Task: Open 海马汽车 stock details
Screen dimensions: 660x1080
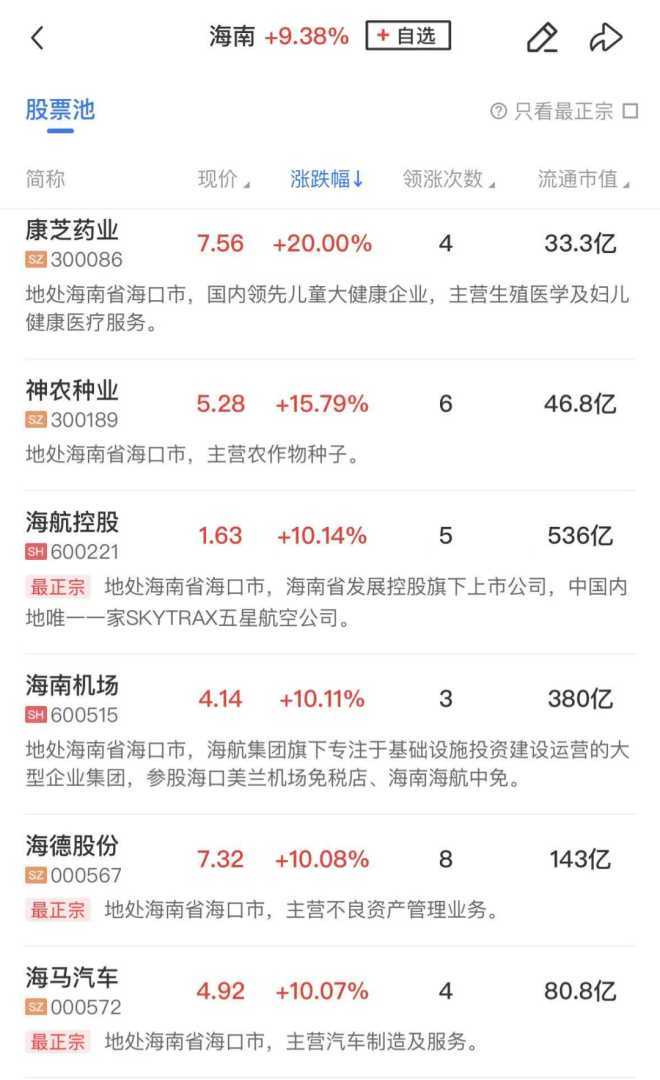Action: coord(72,978)
